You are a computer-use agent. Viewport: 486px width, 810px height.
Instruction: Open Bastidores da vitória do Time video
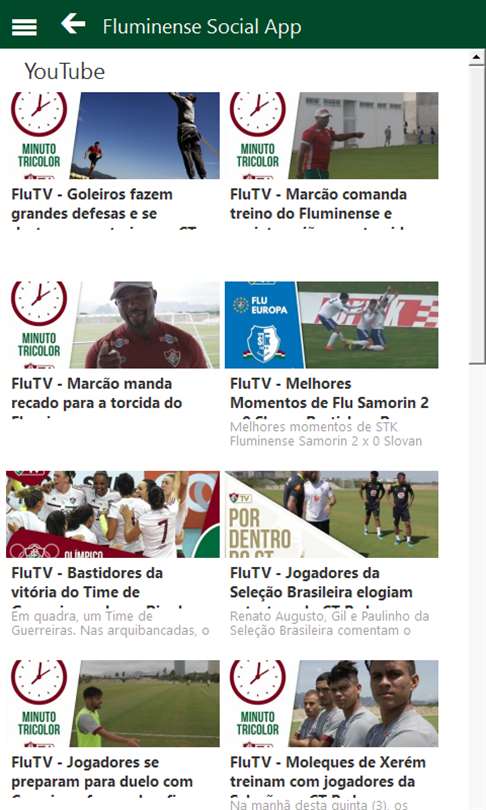[113, 514]
